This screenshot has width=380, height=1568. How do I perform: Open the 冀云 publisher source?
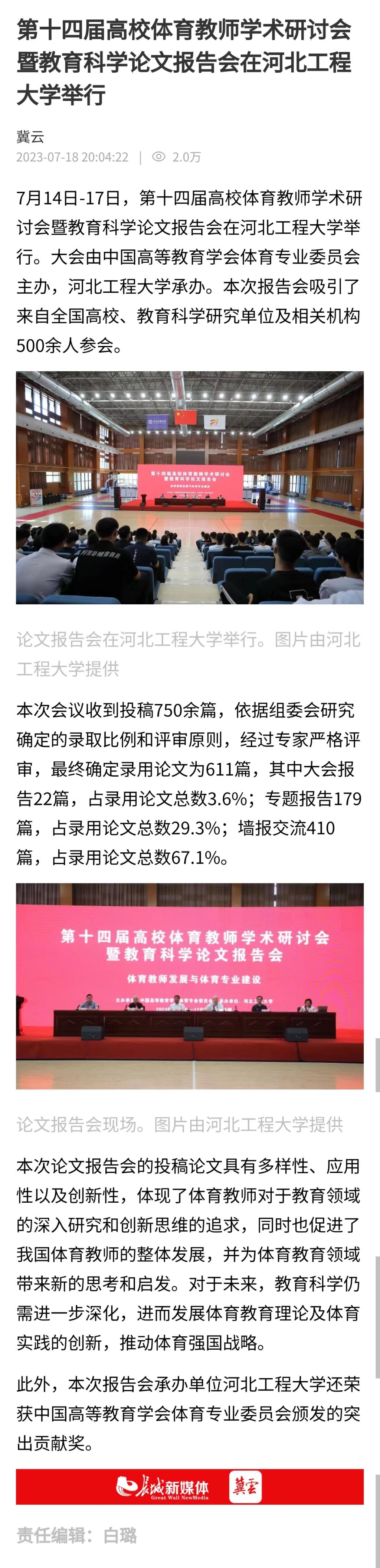[30, 136]
